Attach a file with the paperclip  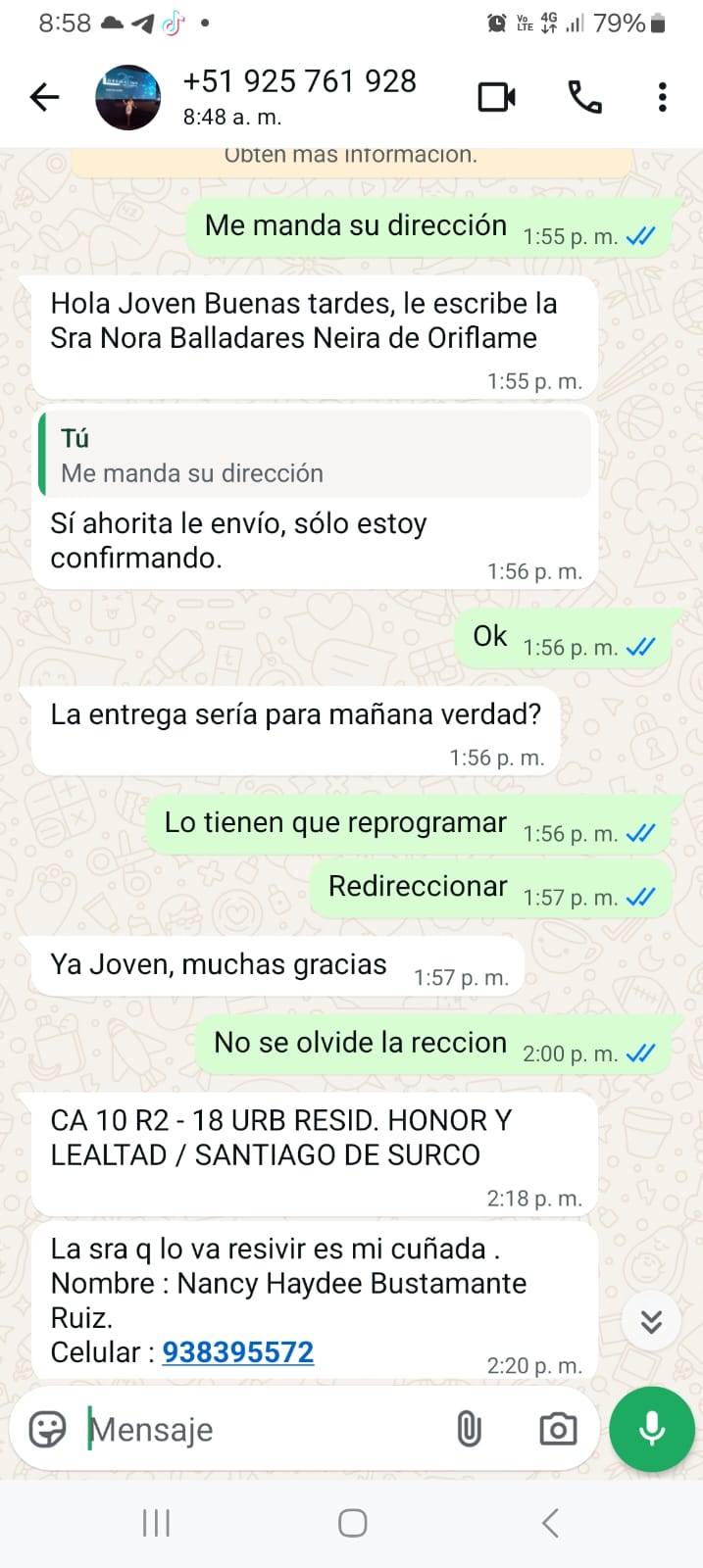(469, 1430)
